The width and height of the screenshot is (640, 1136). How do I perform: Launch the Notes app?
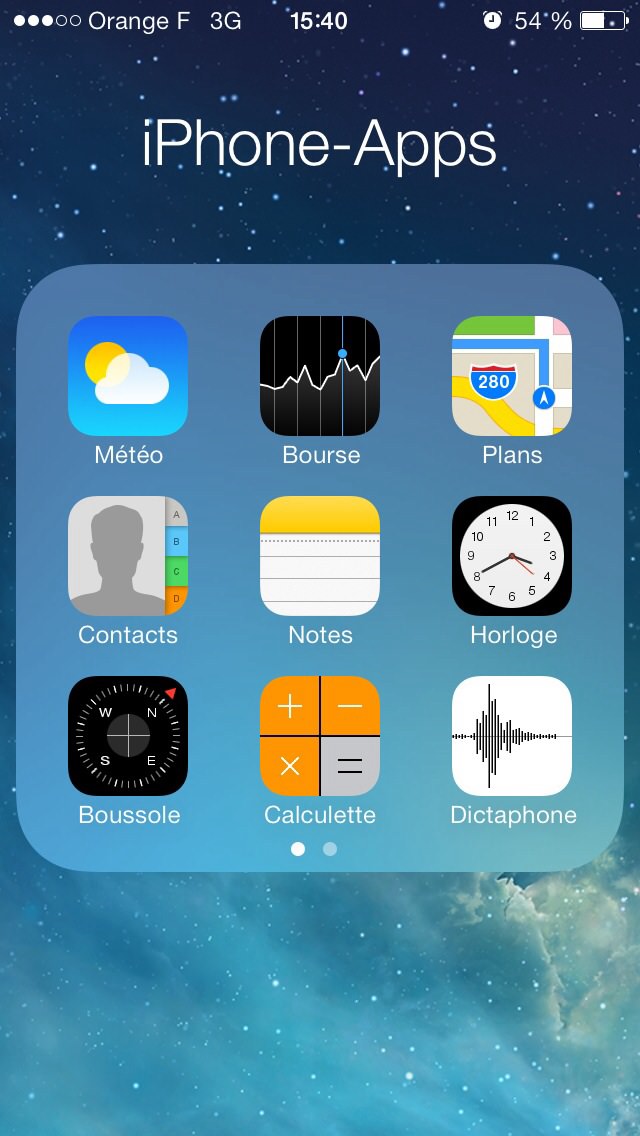tap(320, 556)
